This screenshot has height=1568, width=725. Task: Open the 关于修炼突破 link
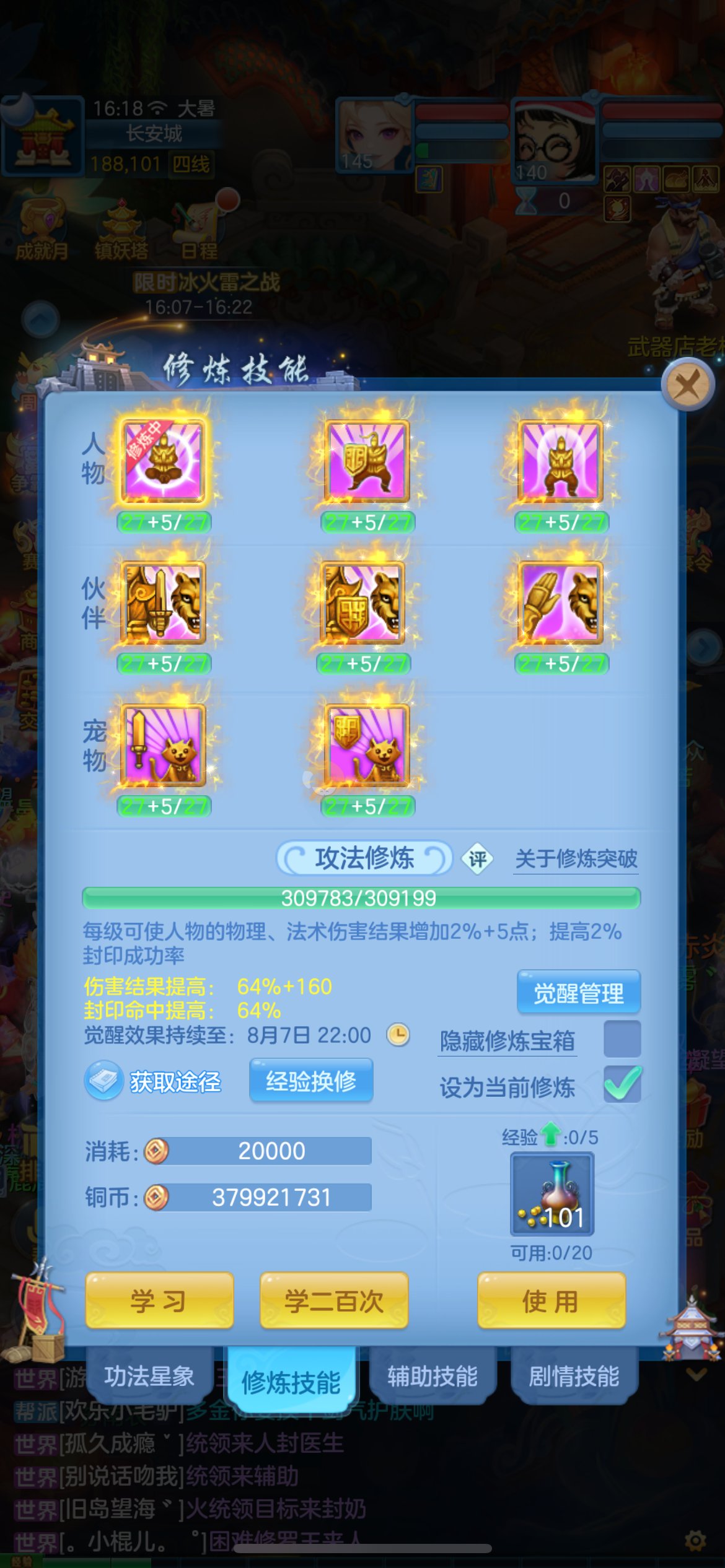[576, 859]
